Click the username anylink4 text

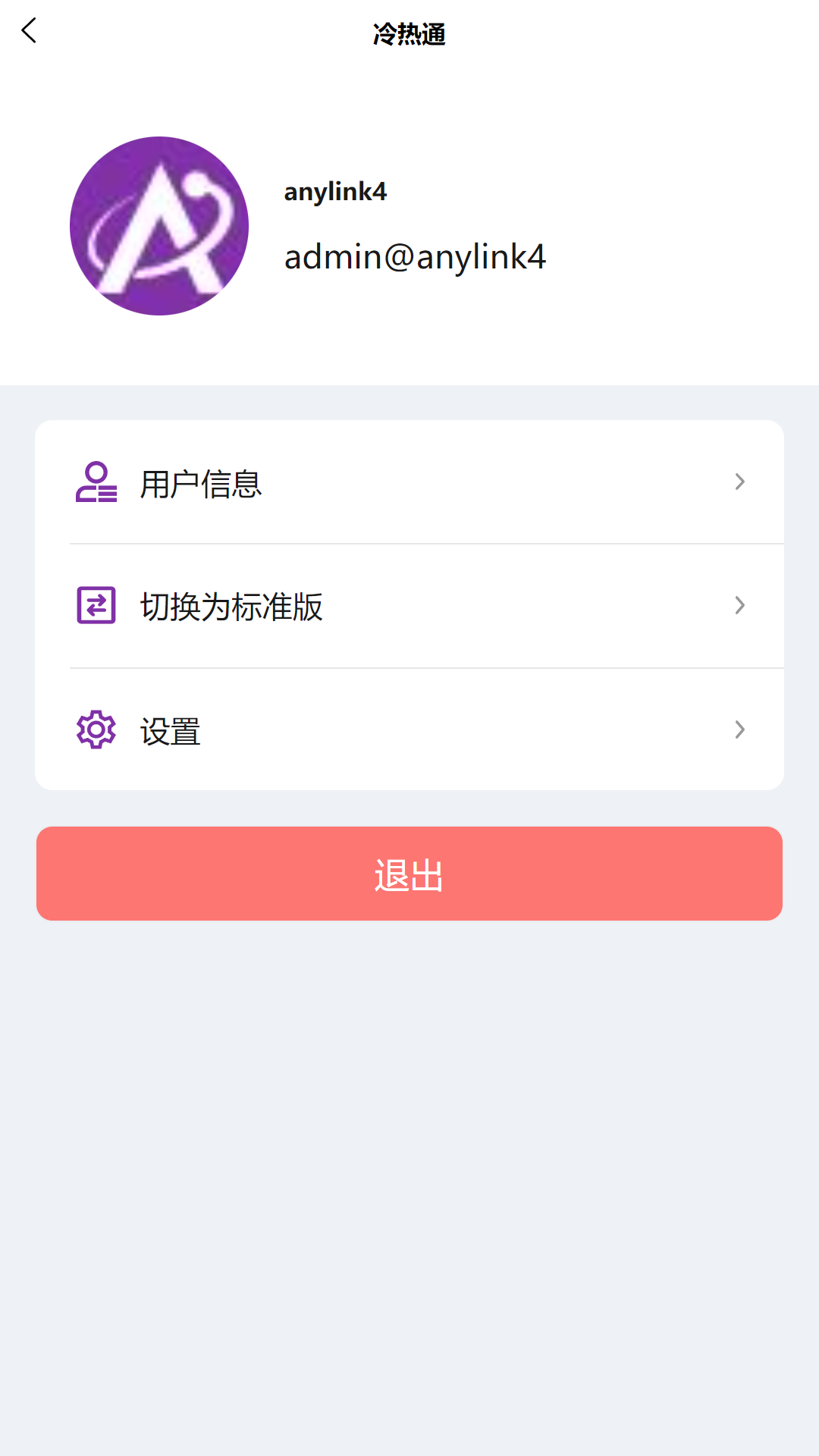(335, 193)
